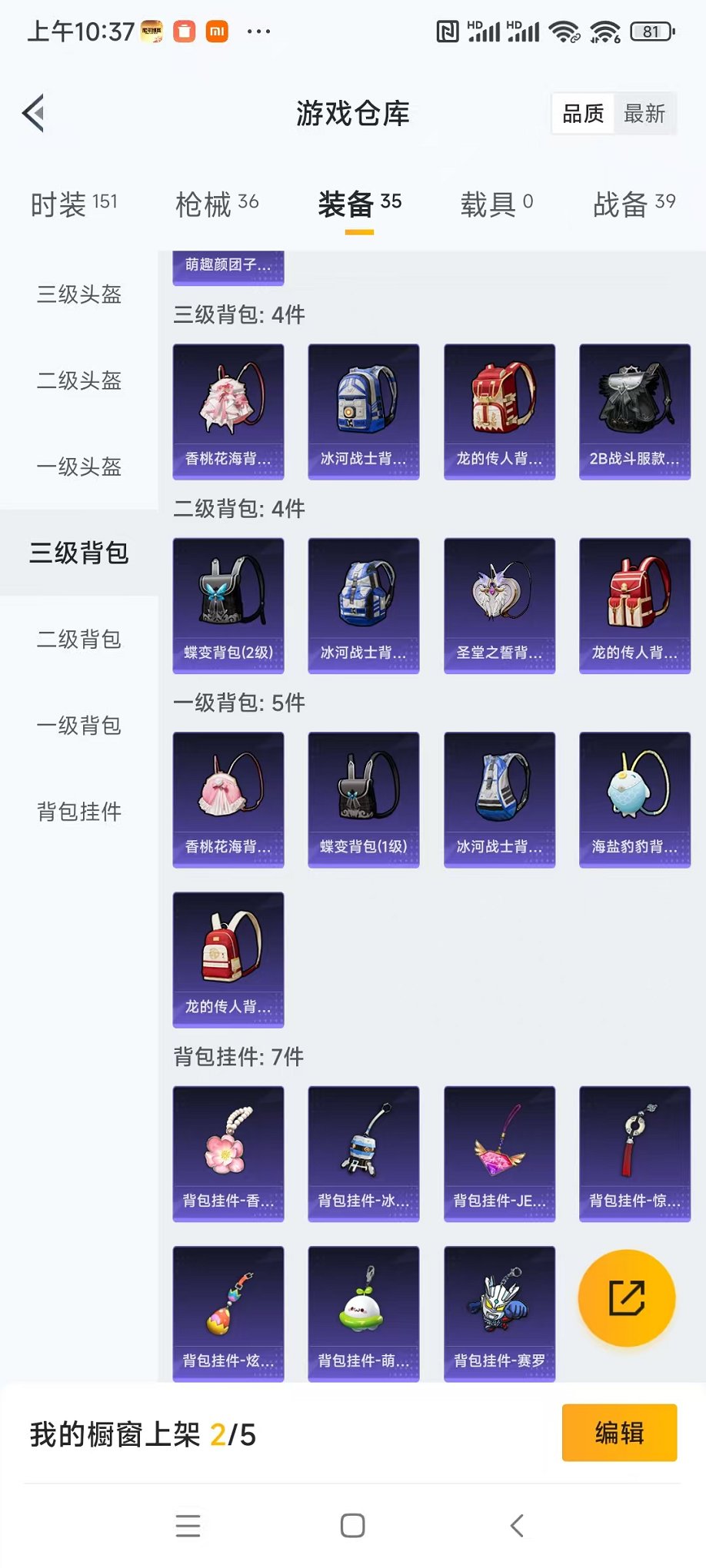Sort items by 最新
706x1568 pixels.
click(x=644, y=114)
